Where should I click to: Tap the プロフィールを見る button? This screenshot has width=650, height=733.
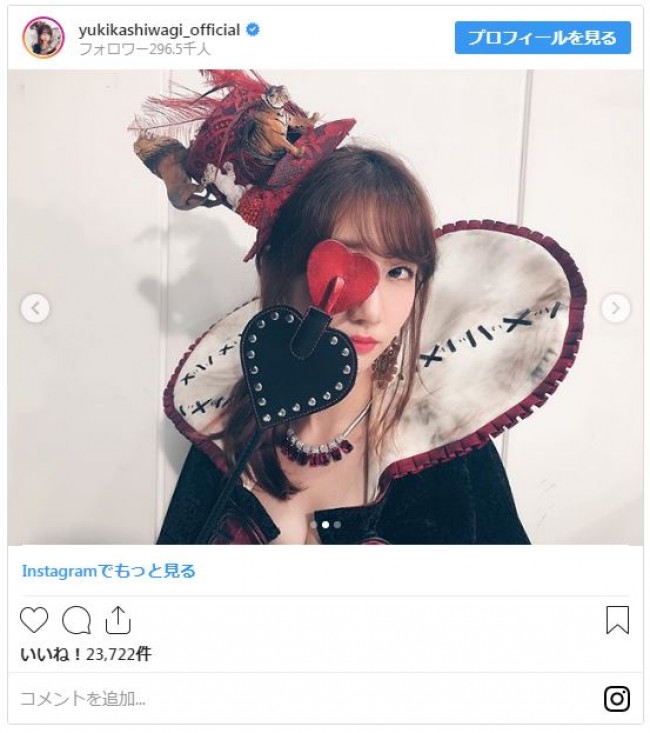click(542, 38)
